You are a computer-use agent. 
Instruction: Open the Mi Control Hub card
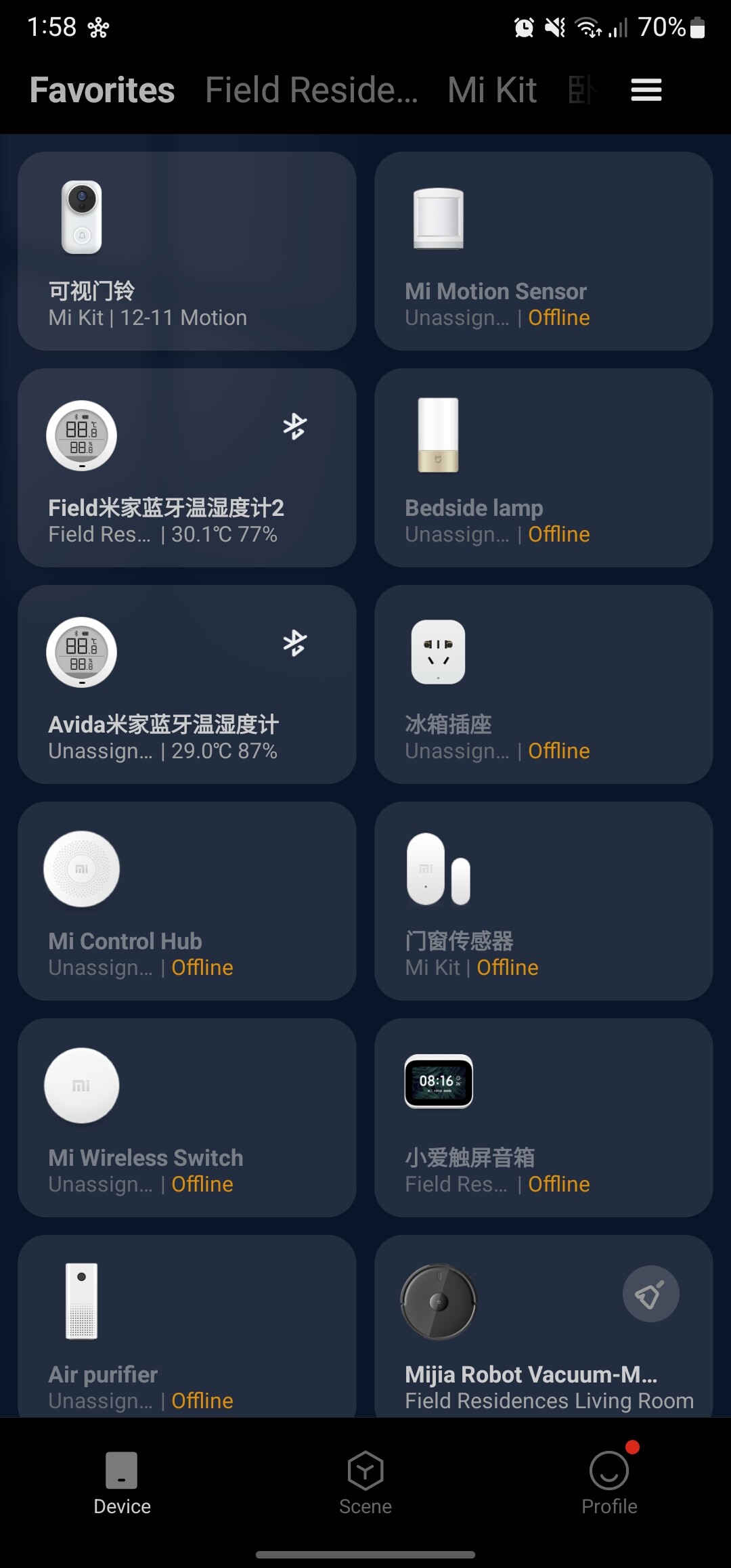click(187, 901)
